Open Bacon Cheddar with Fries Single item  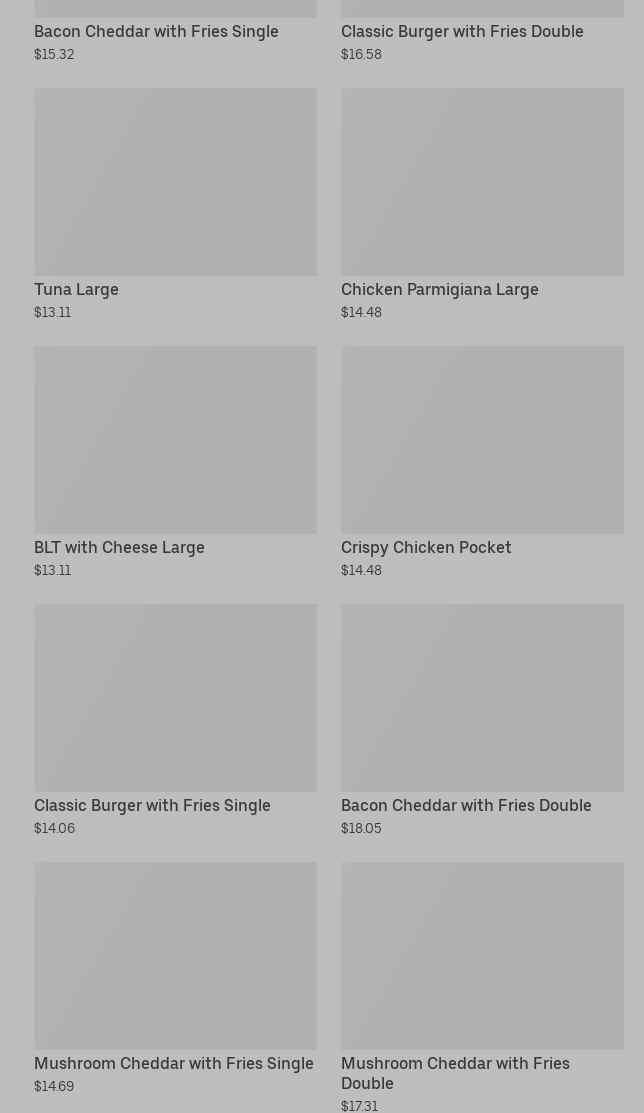pos(156,32)
